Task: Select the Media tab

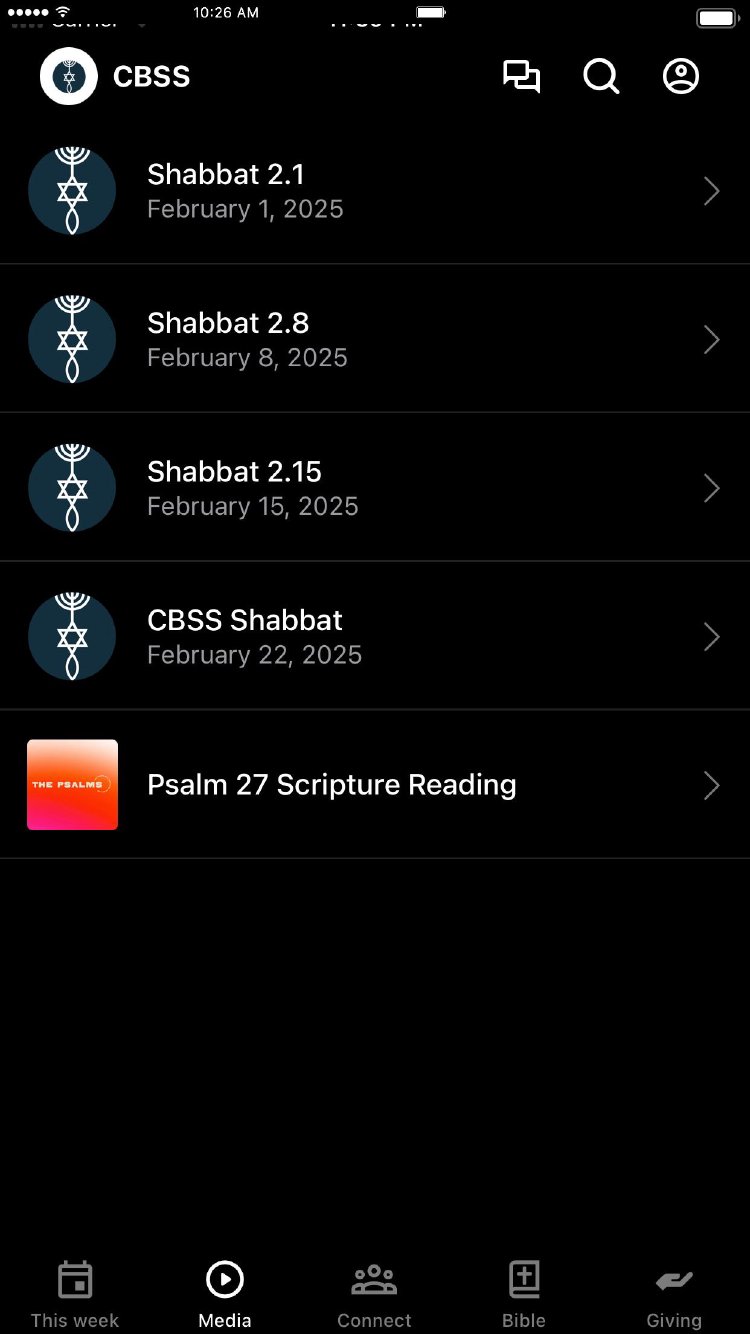Action: click(x=225, y=1294)
